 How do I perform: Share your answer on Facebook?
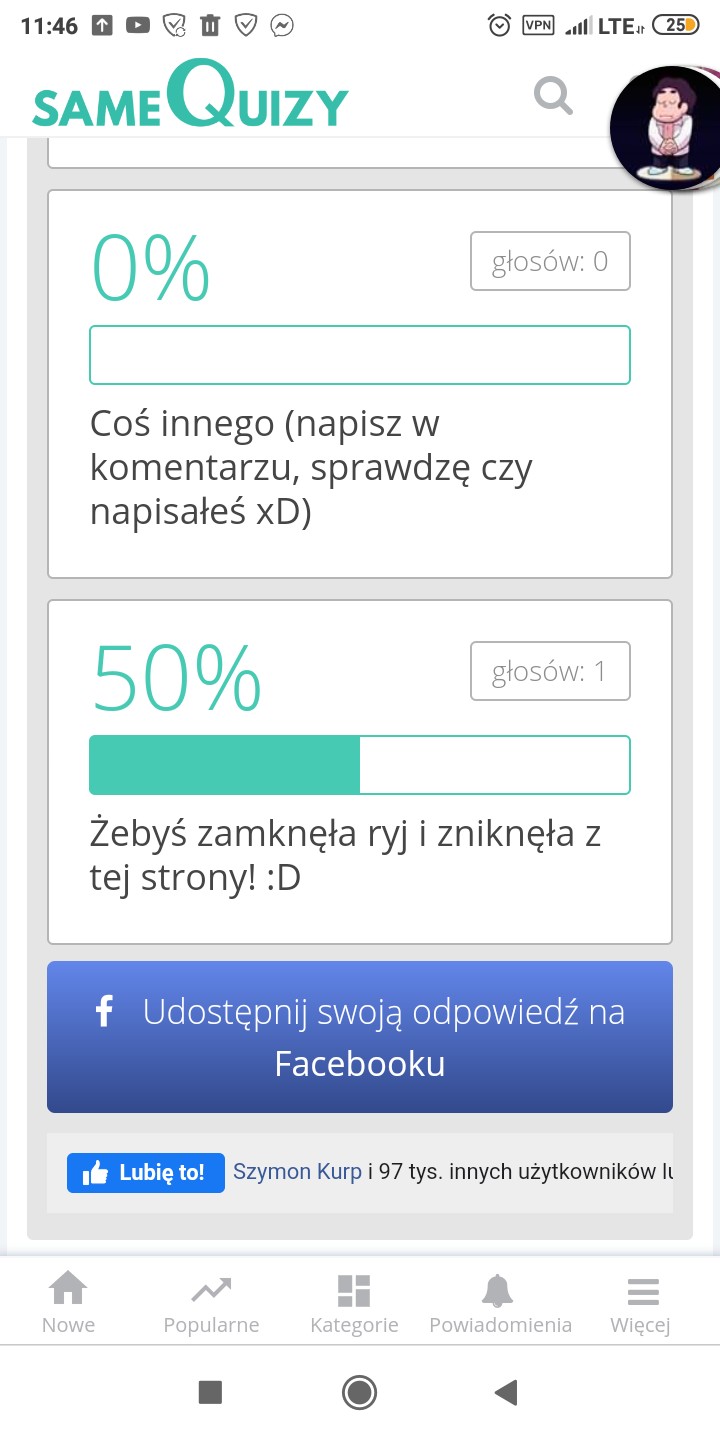[360, 1037]
